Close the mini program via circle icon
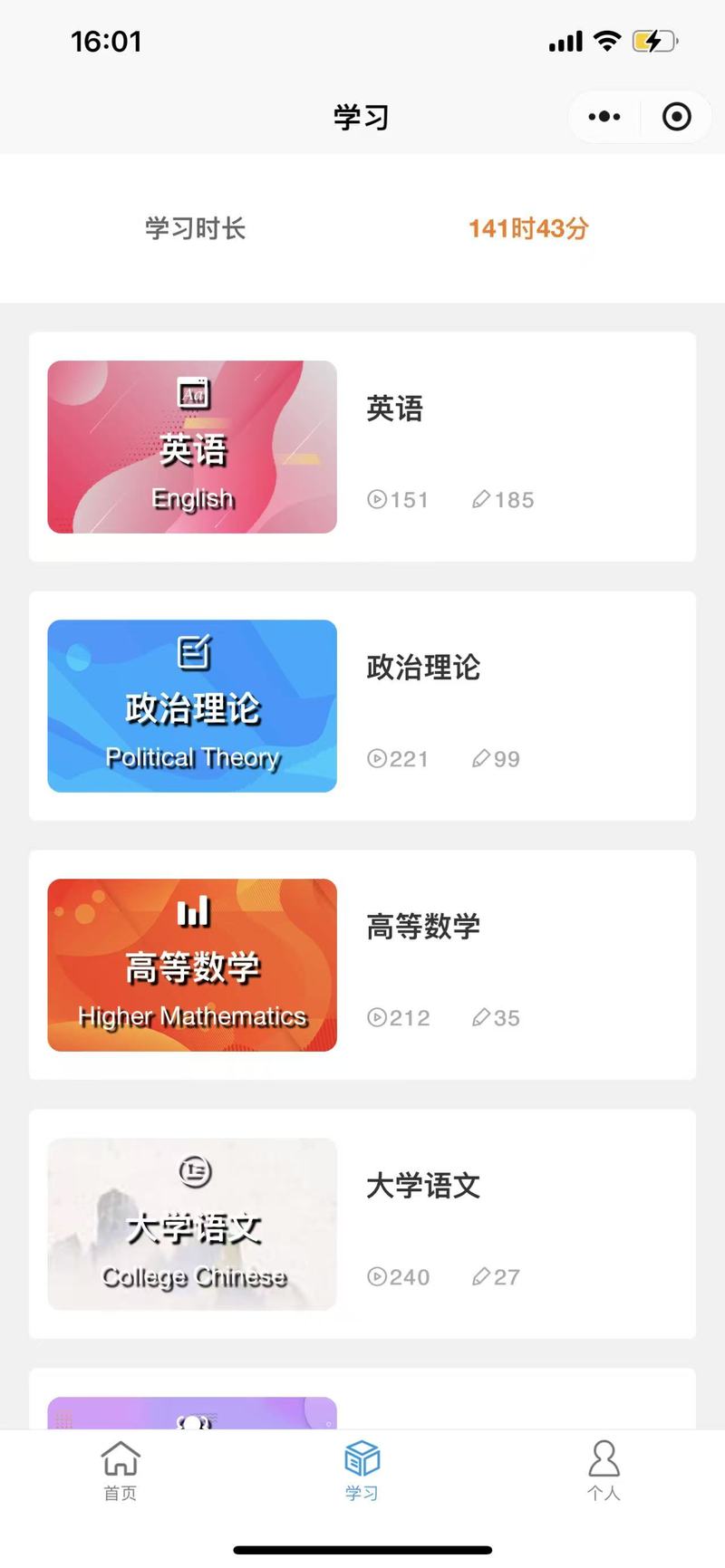This screenshot has height=1568, width=725. click(676, 117)
